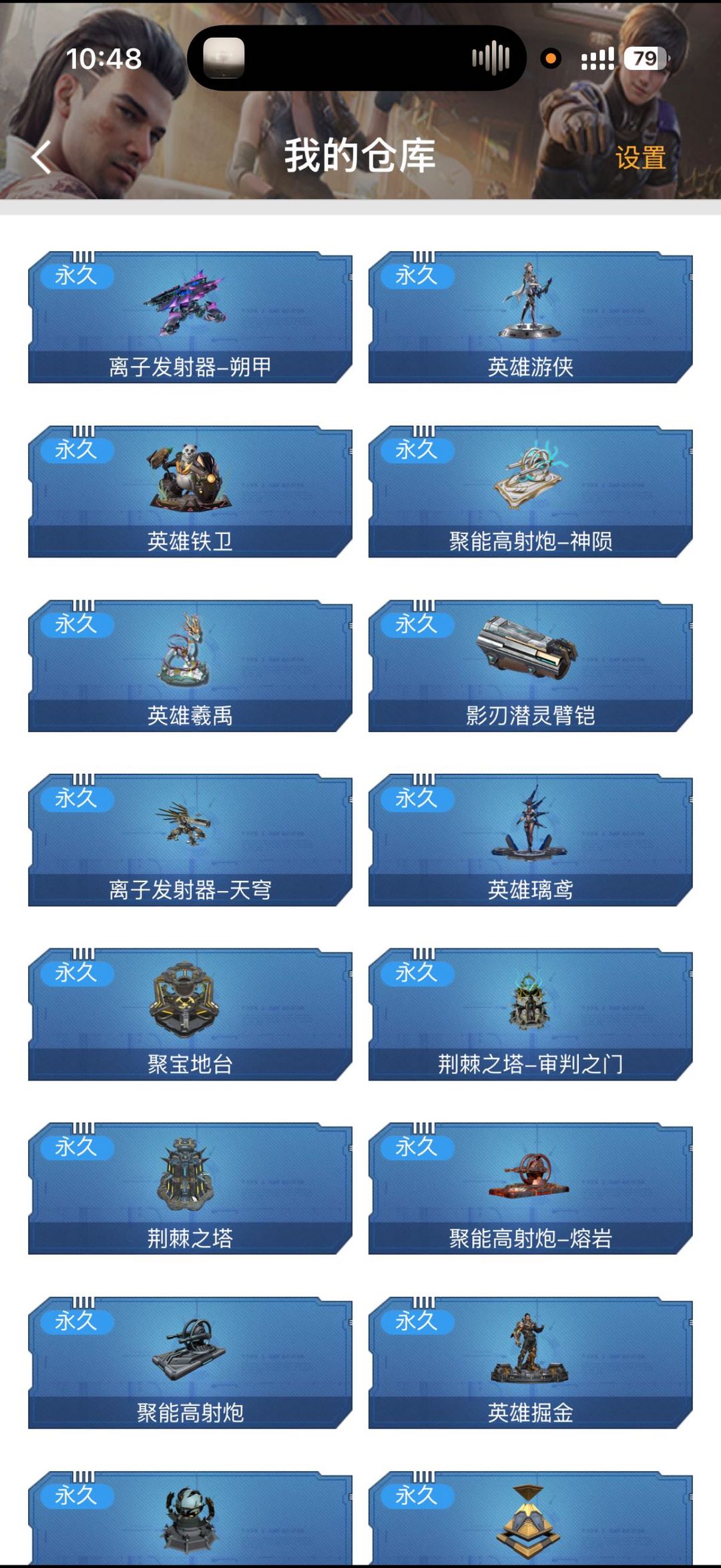Open the 聚能高射炮–神陨 card
This screenshot has width=721, height=1568.
click(x=531, y=492)
